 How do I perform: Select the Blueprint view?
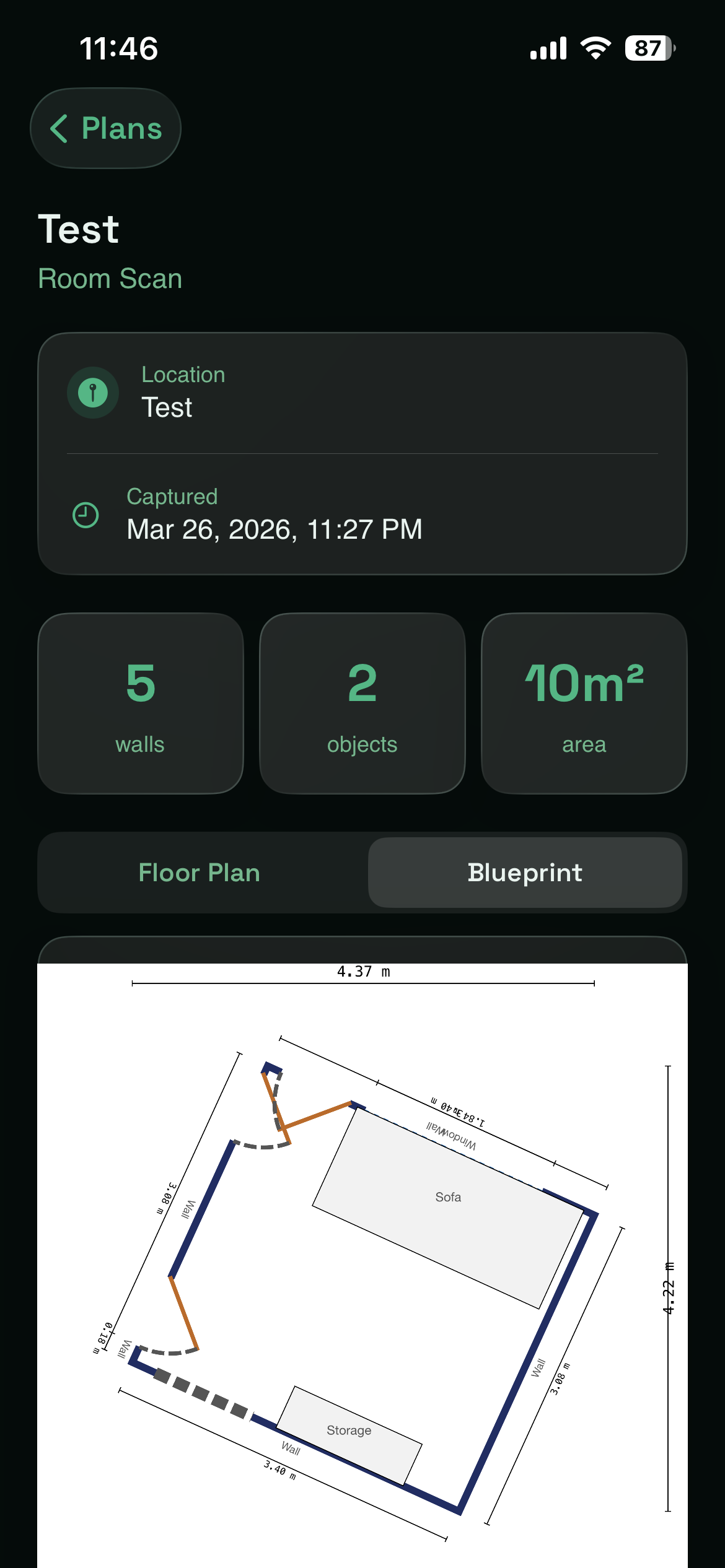[x=525, y=873]
